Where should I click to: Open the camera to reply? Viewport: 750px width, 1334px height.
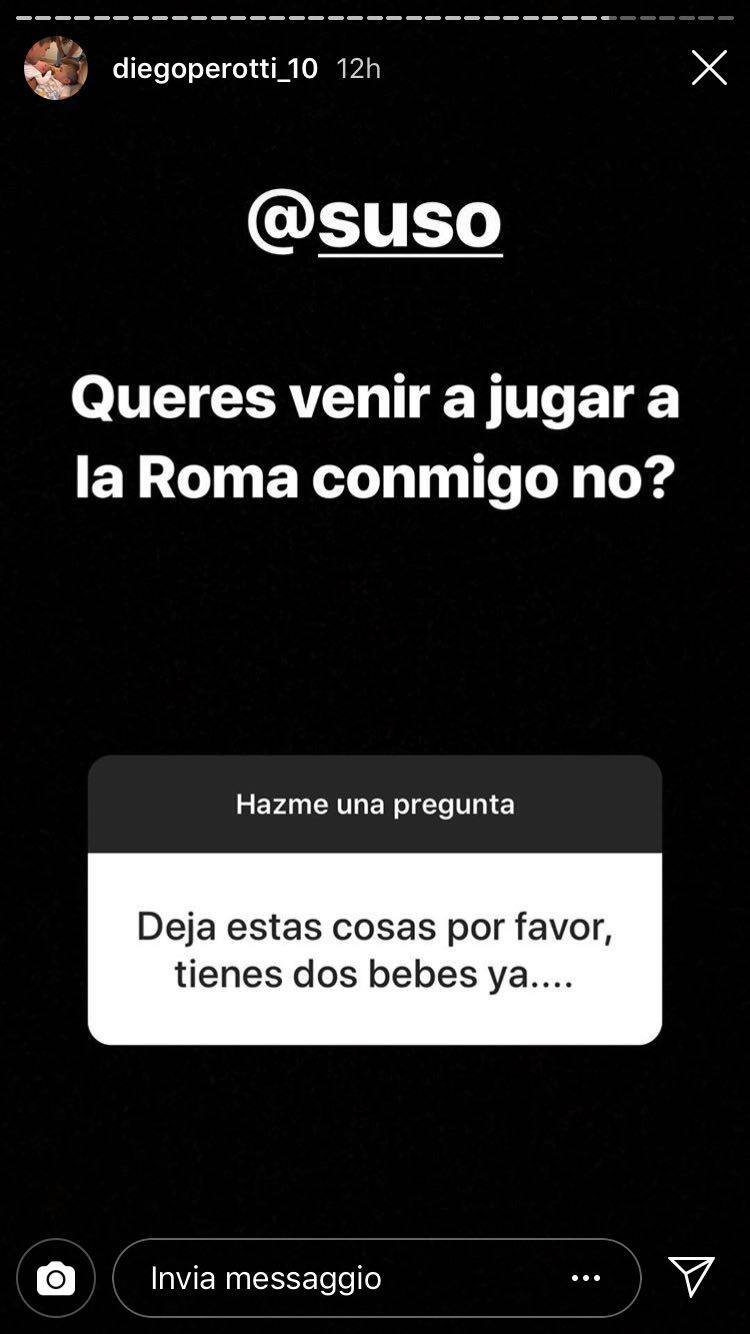(56, 1278)
